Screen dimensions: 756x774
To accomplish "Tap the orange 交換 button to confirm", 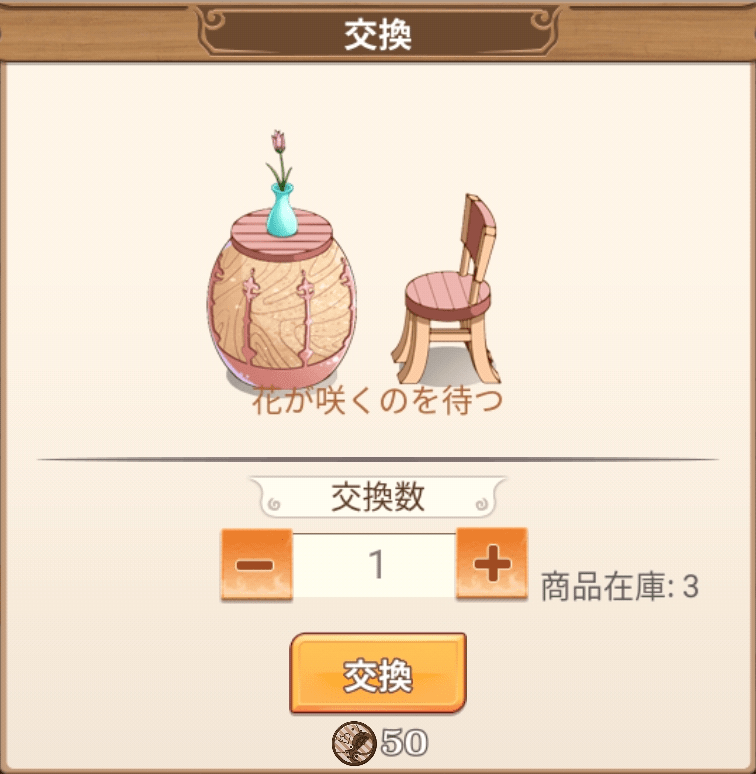I will pyautogui.click(x=378, y=674).
